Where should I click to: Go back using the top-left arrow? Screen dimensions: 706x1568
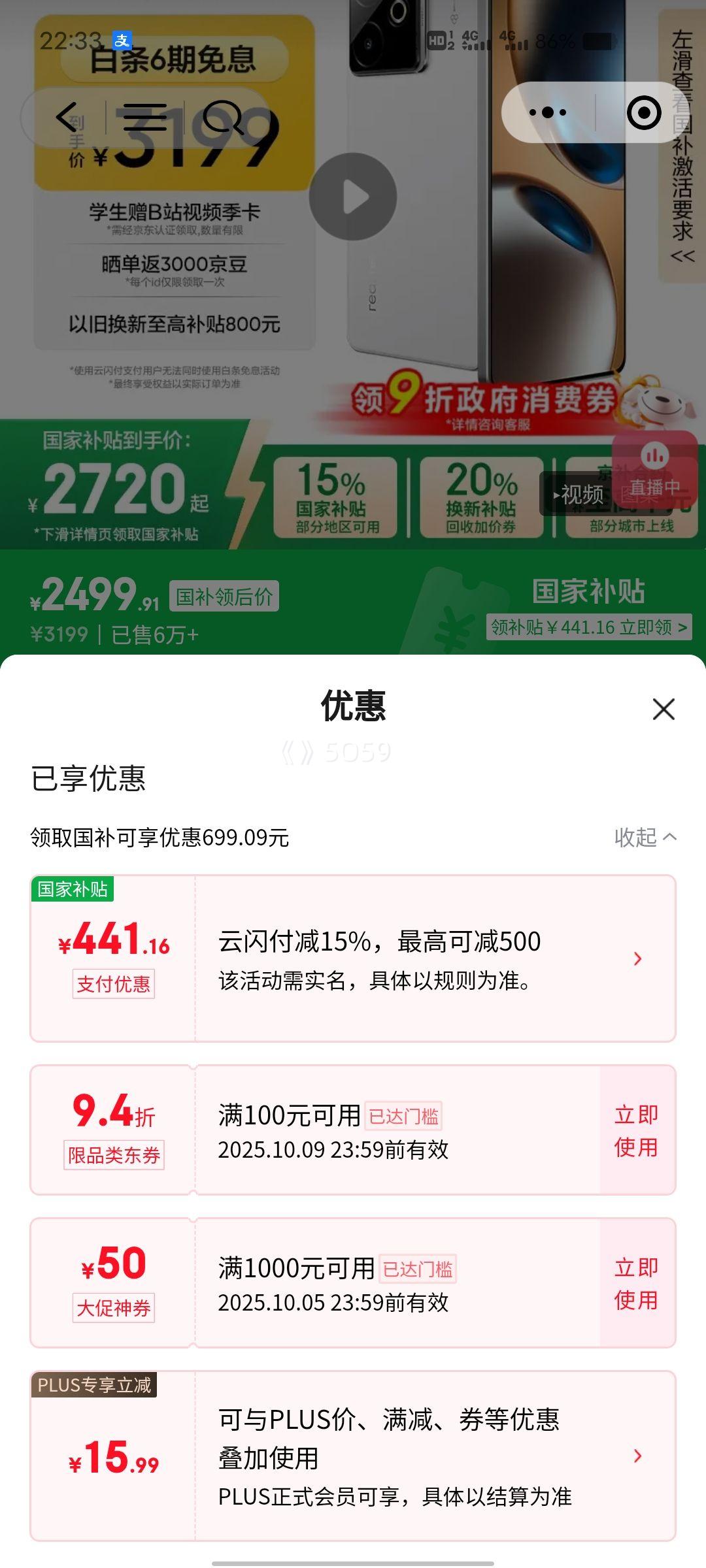pos(67,118)
